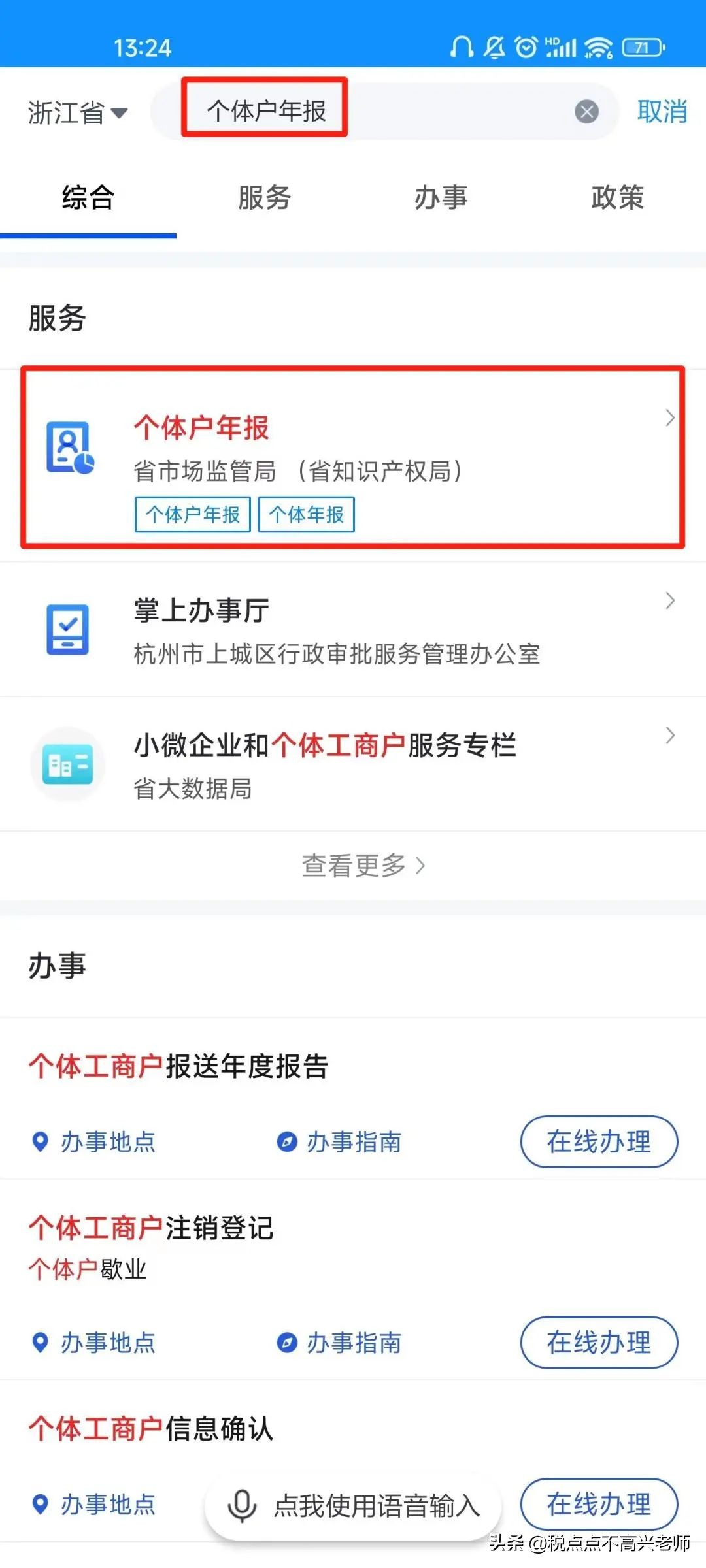Switch to the 服务 tab

pos(264,198)
